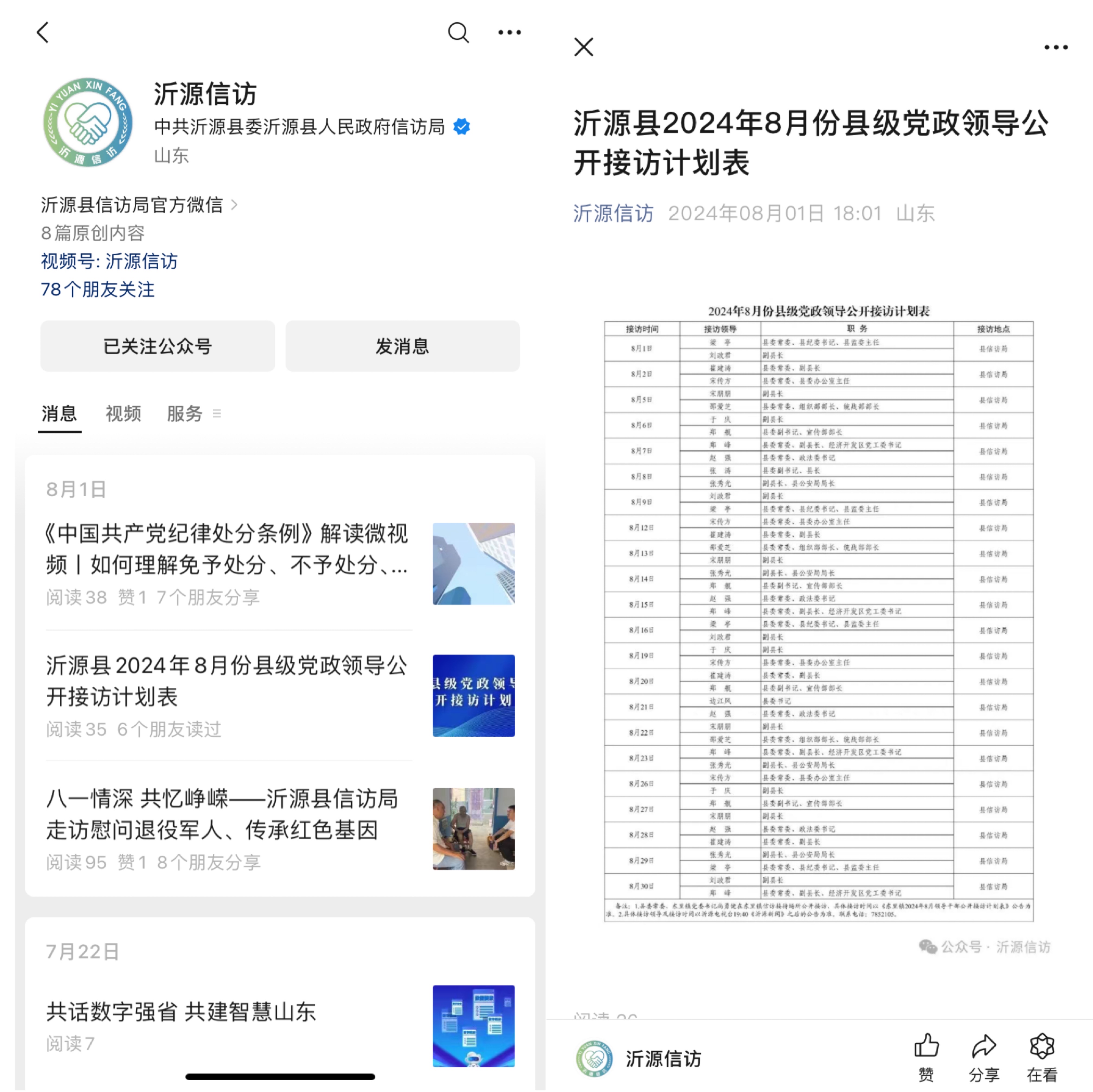
Task: Switch to the 视频 tab
Action: pos(123,413)
